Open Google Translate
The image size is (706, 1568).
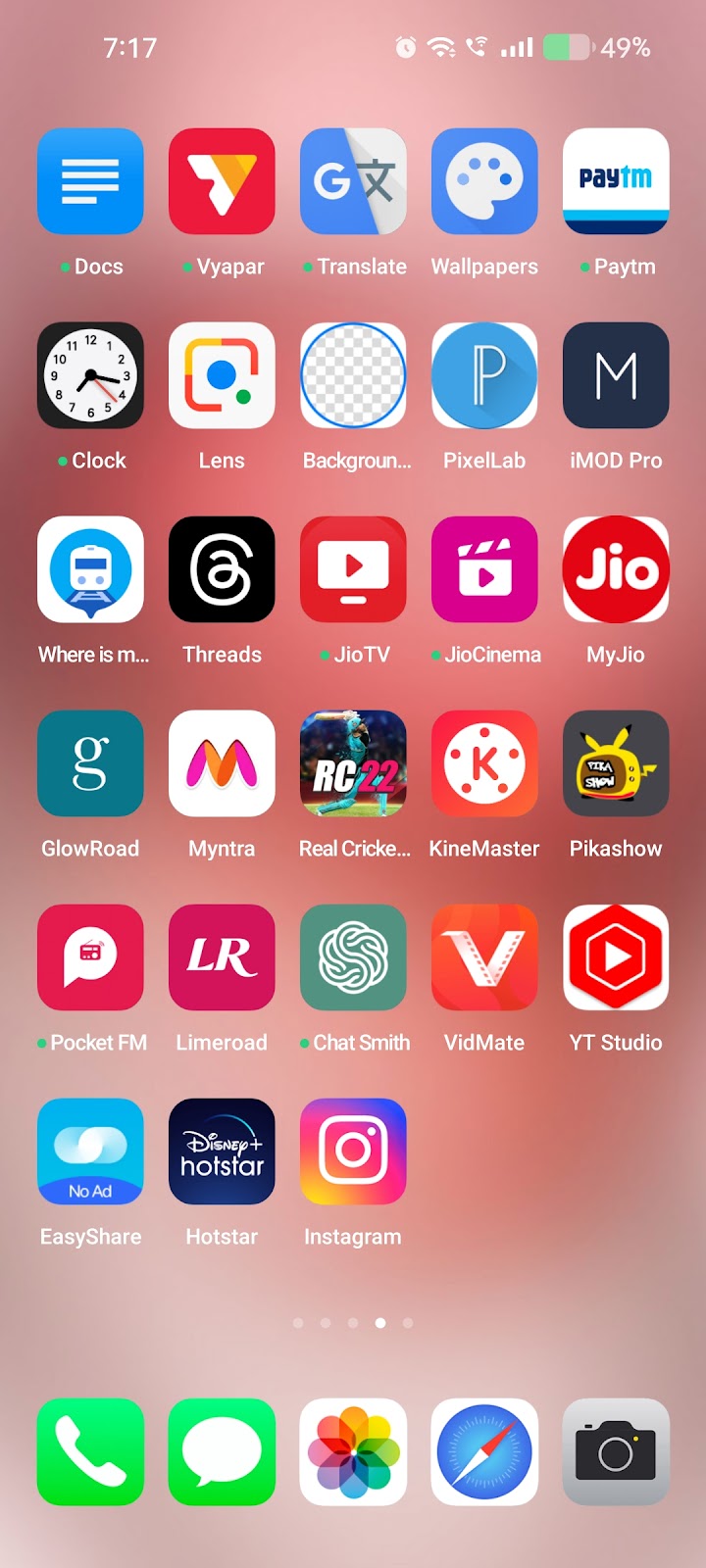coord(353,181)
